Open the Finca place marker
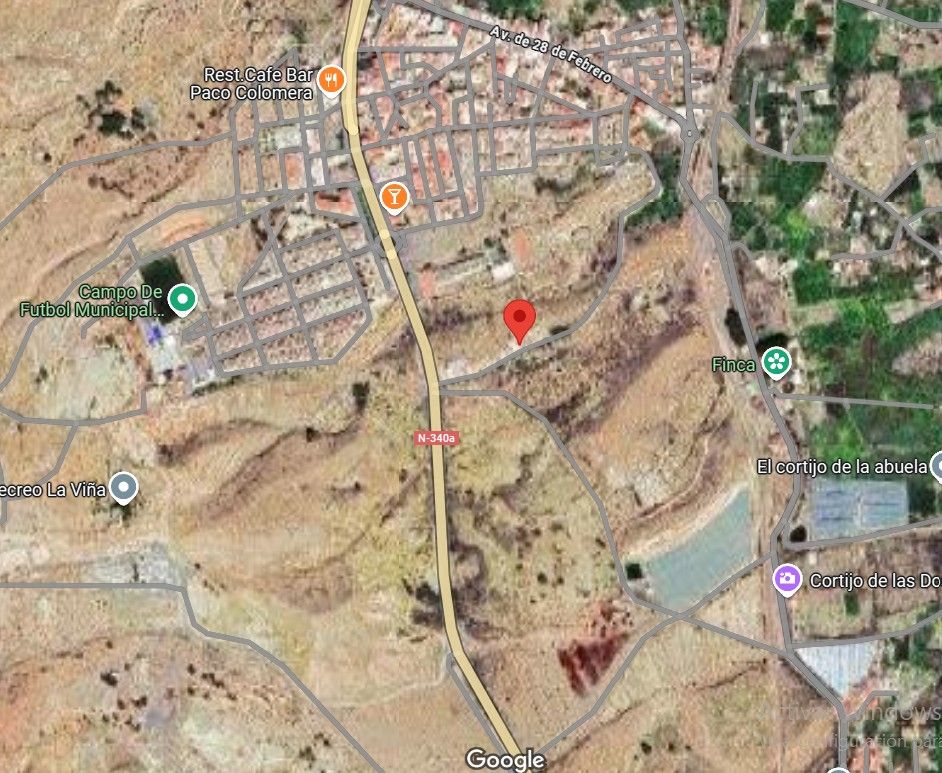Viewport: 942px width, 773px height. point(775,363)
